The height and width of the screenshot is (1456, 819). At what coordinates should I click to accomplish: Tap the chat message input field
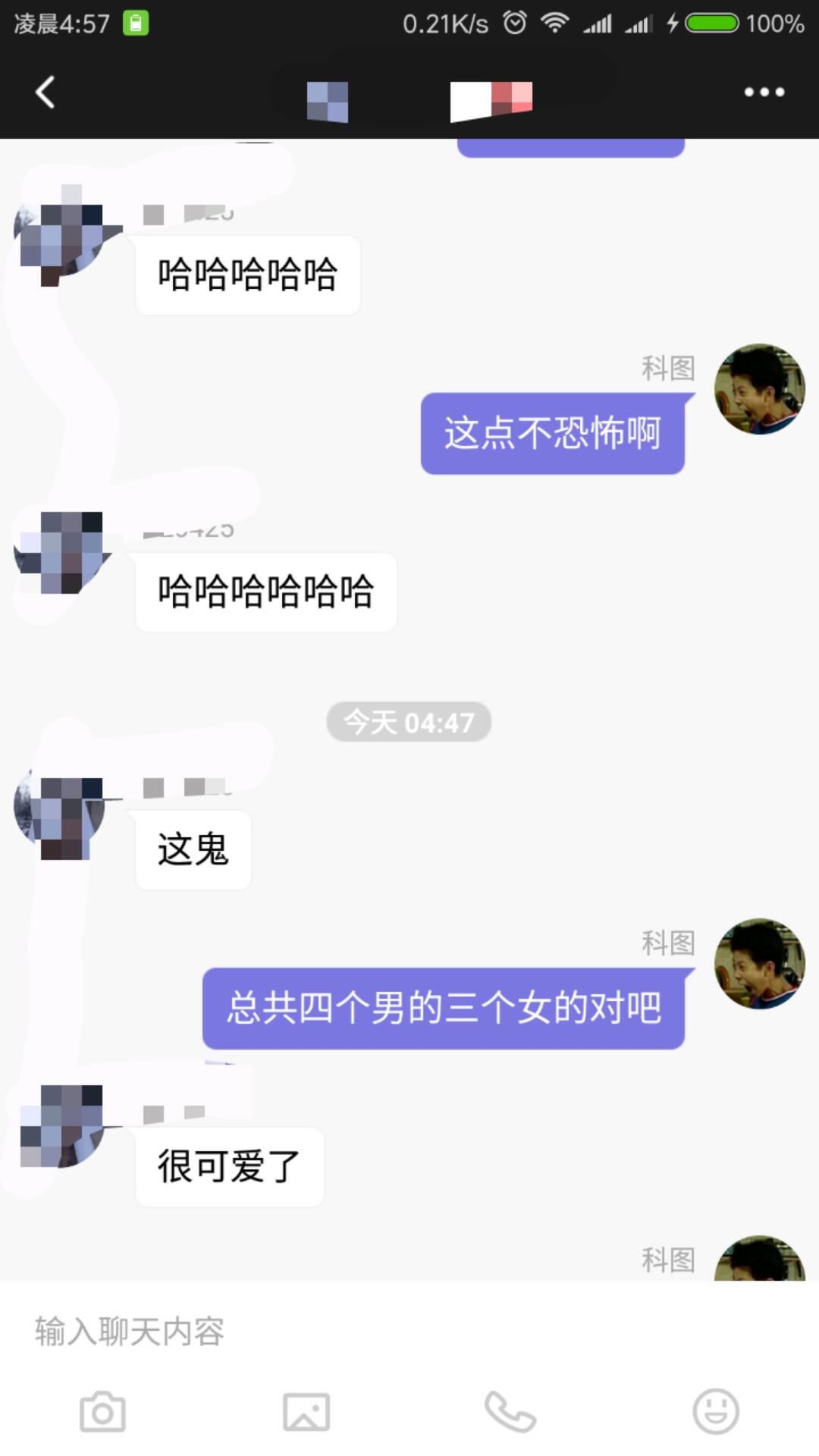coord(409,1331)
